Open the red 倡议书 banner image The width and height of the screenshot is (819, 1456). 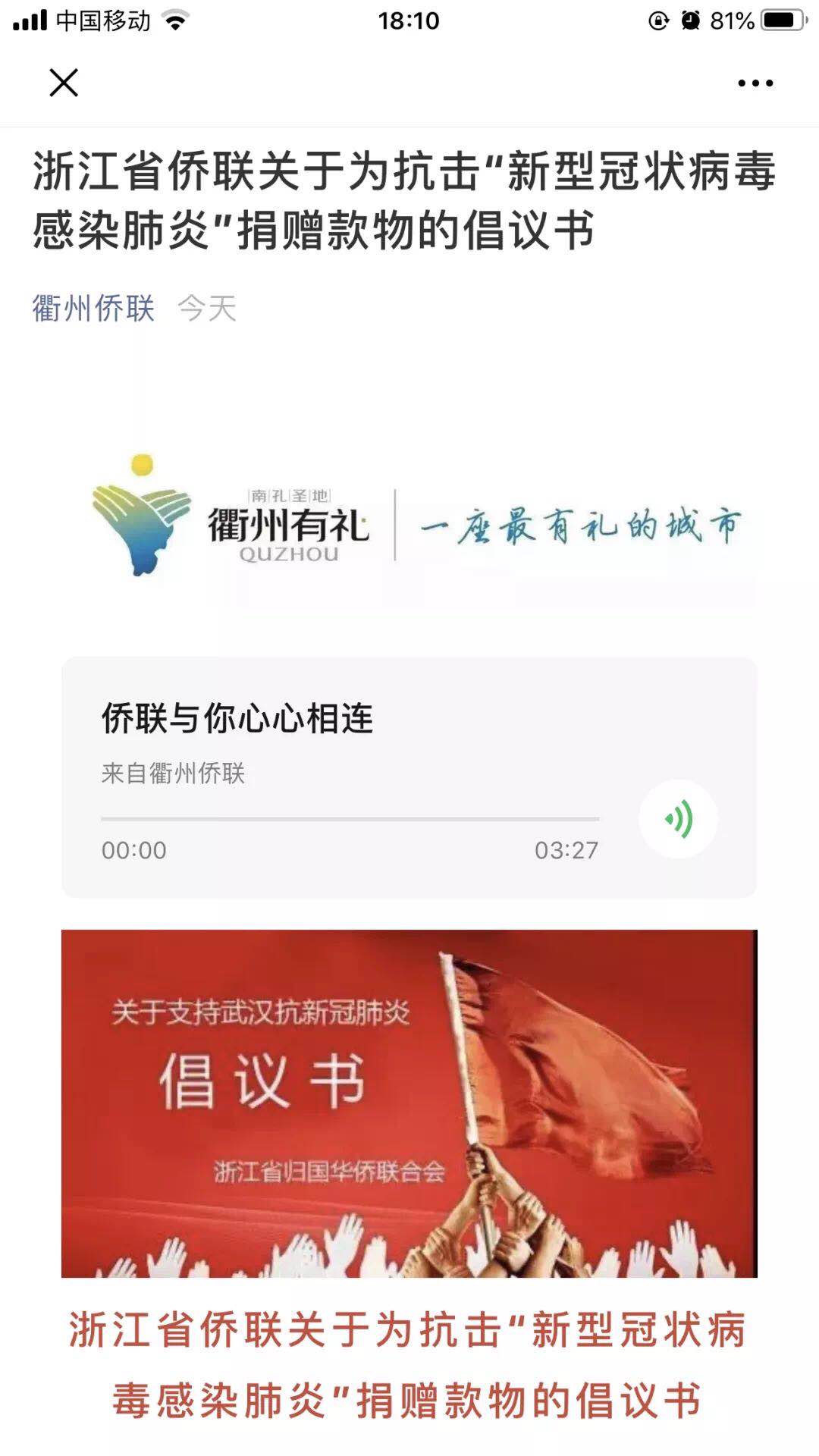409,1103
